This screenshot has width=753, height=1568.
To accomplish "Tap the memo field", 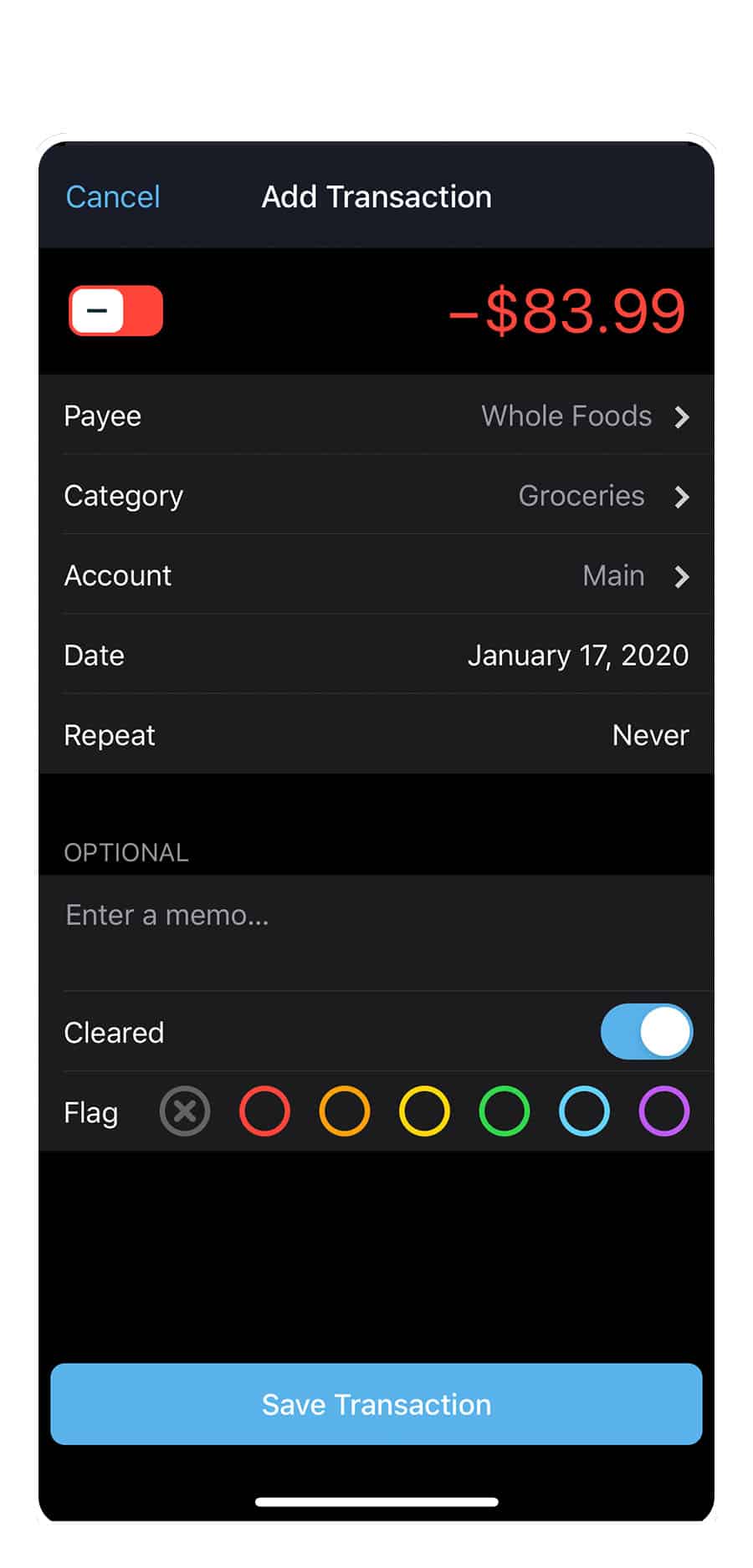I will [376, 932].
